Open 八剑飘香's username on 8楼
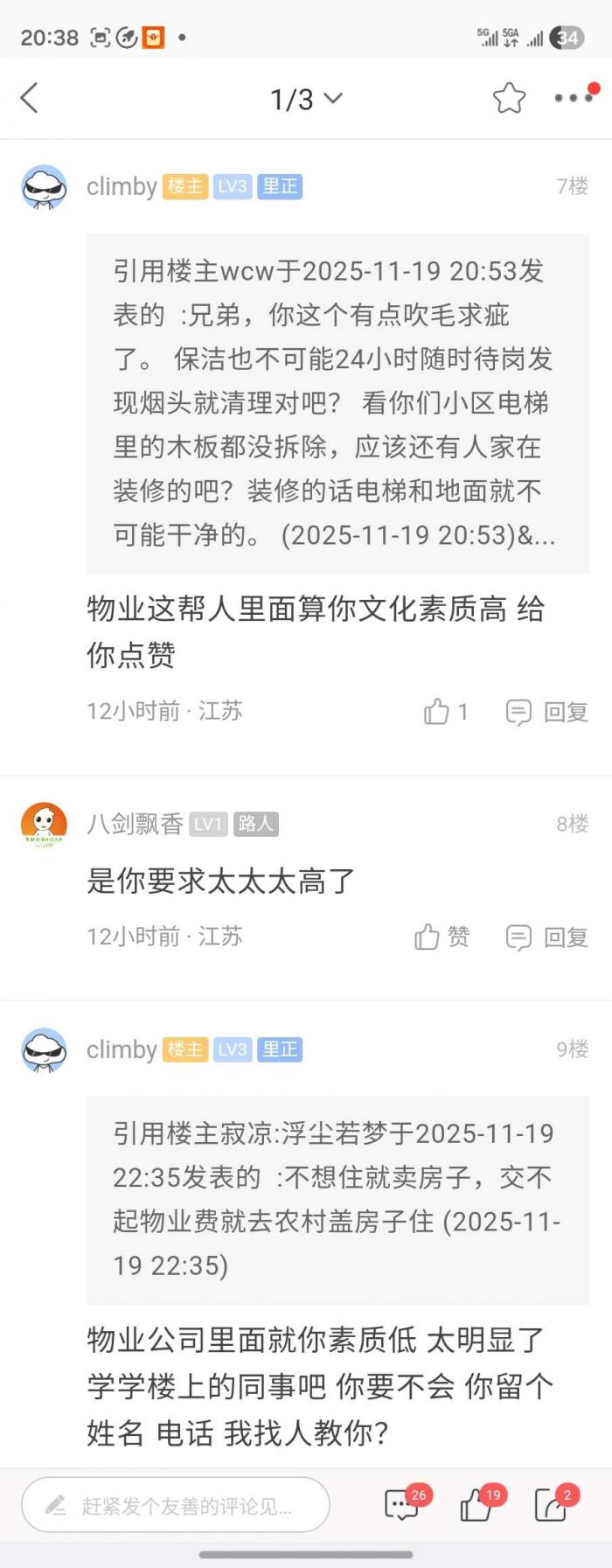The image size is (612, 1568). (135, 824)
